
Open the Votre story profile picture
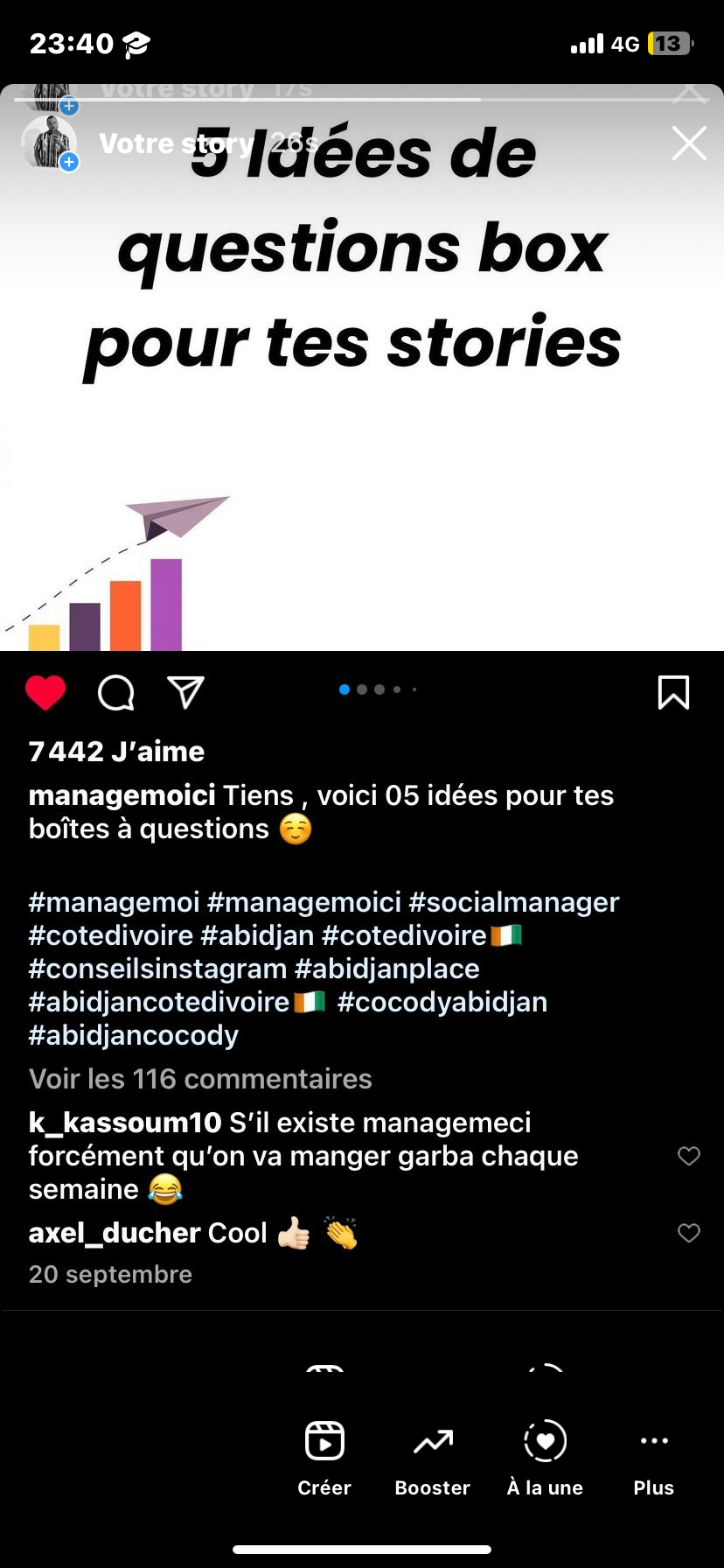click(x=49, y=142)
